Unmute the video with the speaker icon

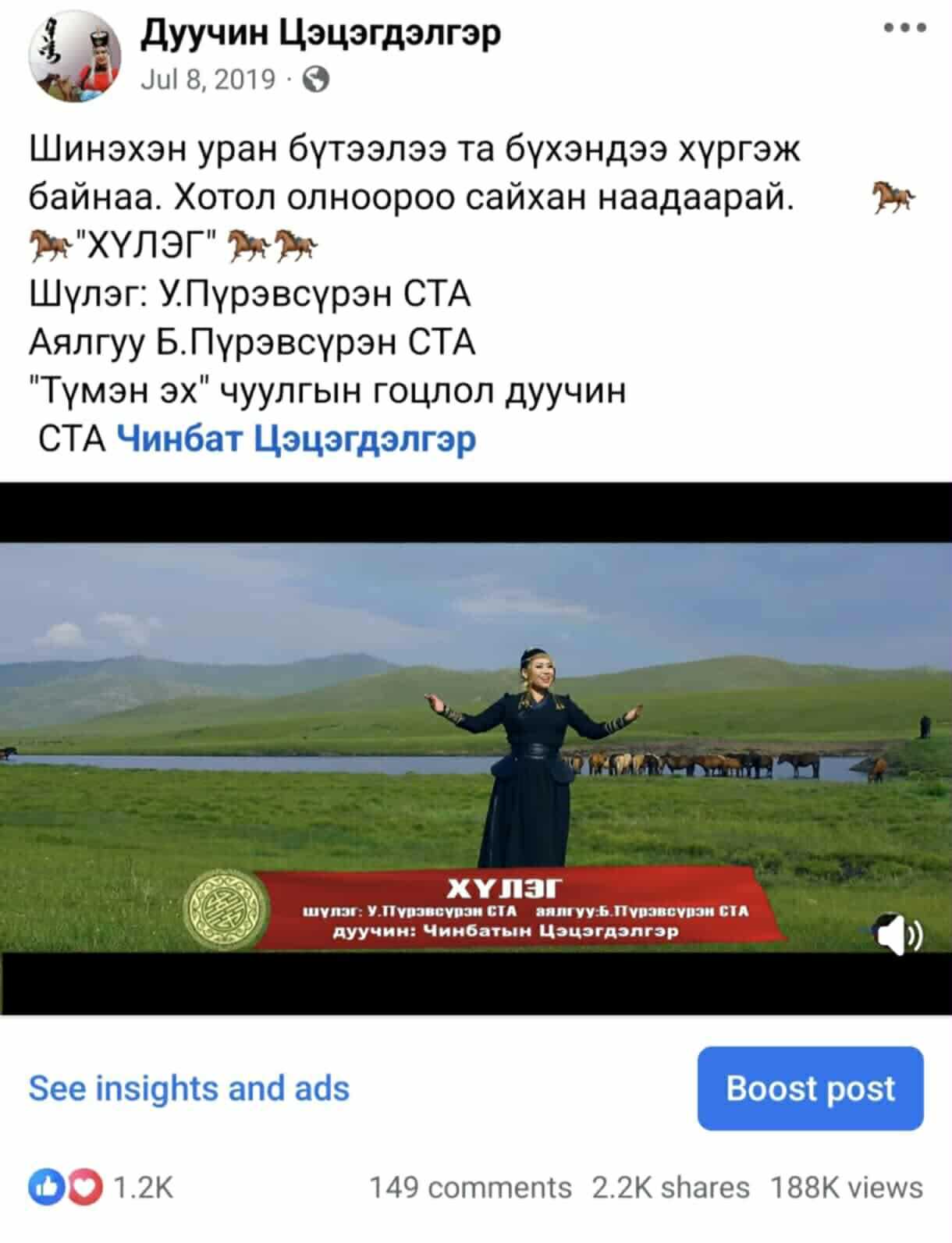coord(899,934)
